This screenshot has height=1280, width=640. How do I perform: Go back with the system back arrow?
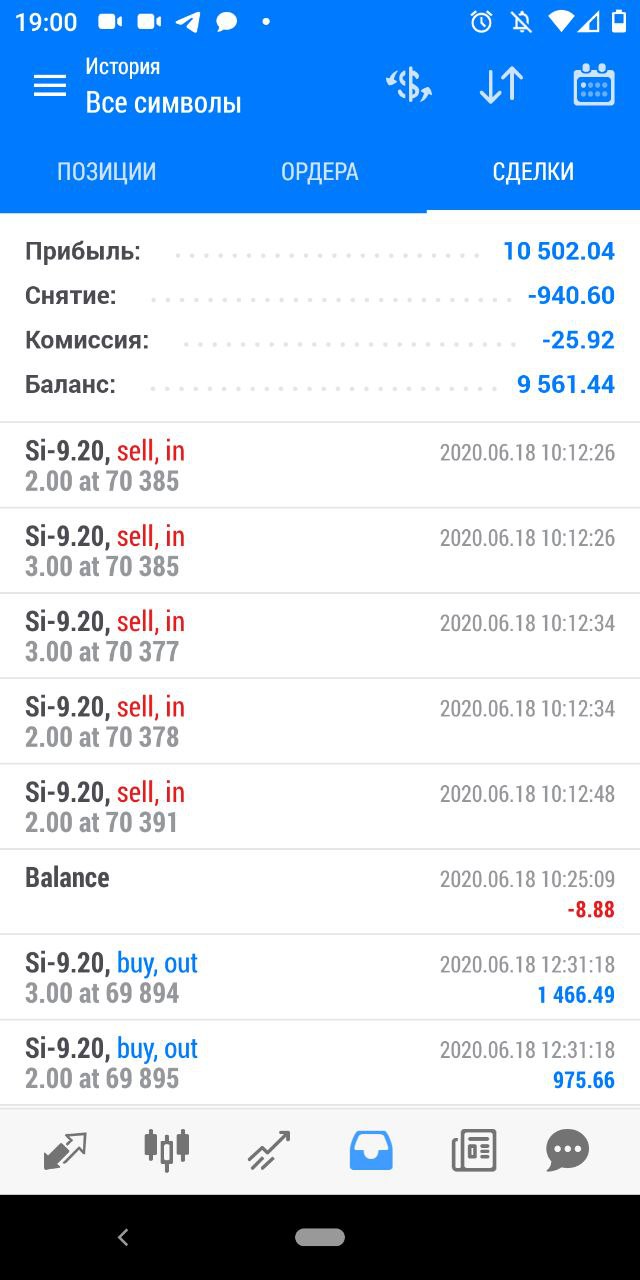123,1237
